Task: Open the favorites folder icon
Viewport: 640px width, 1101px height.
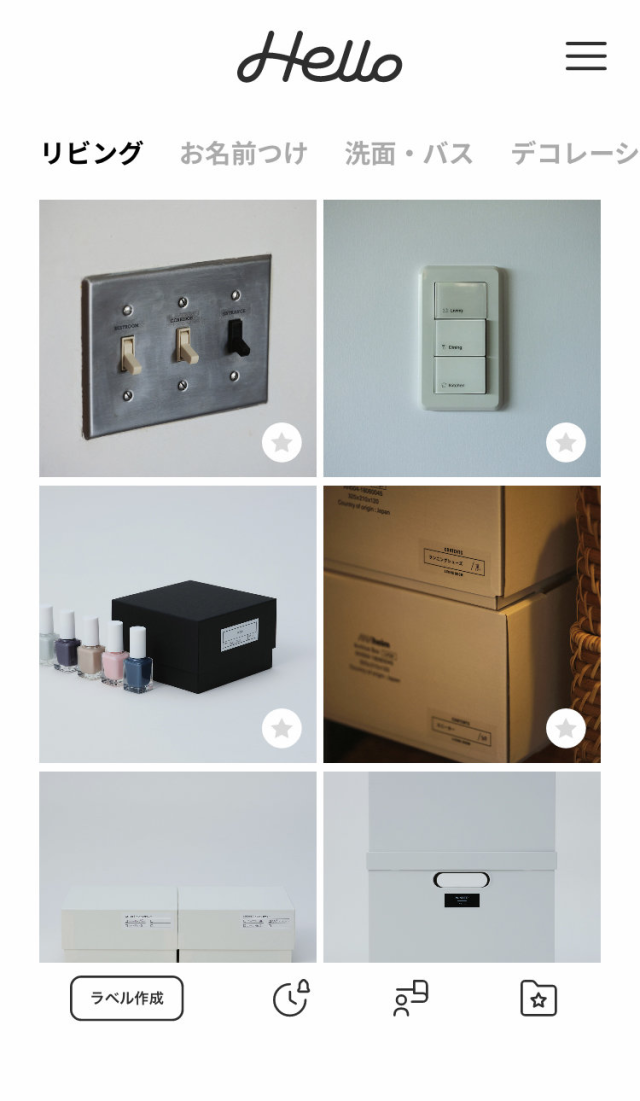Action: click(539, 998)
